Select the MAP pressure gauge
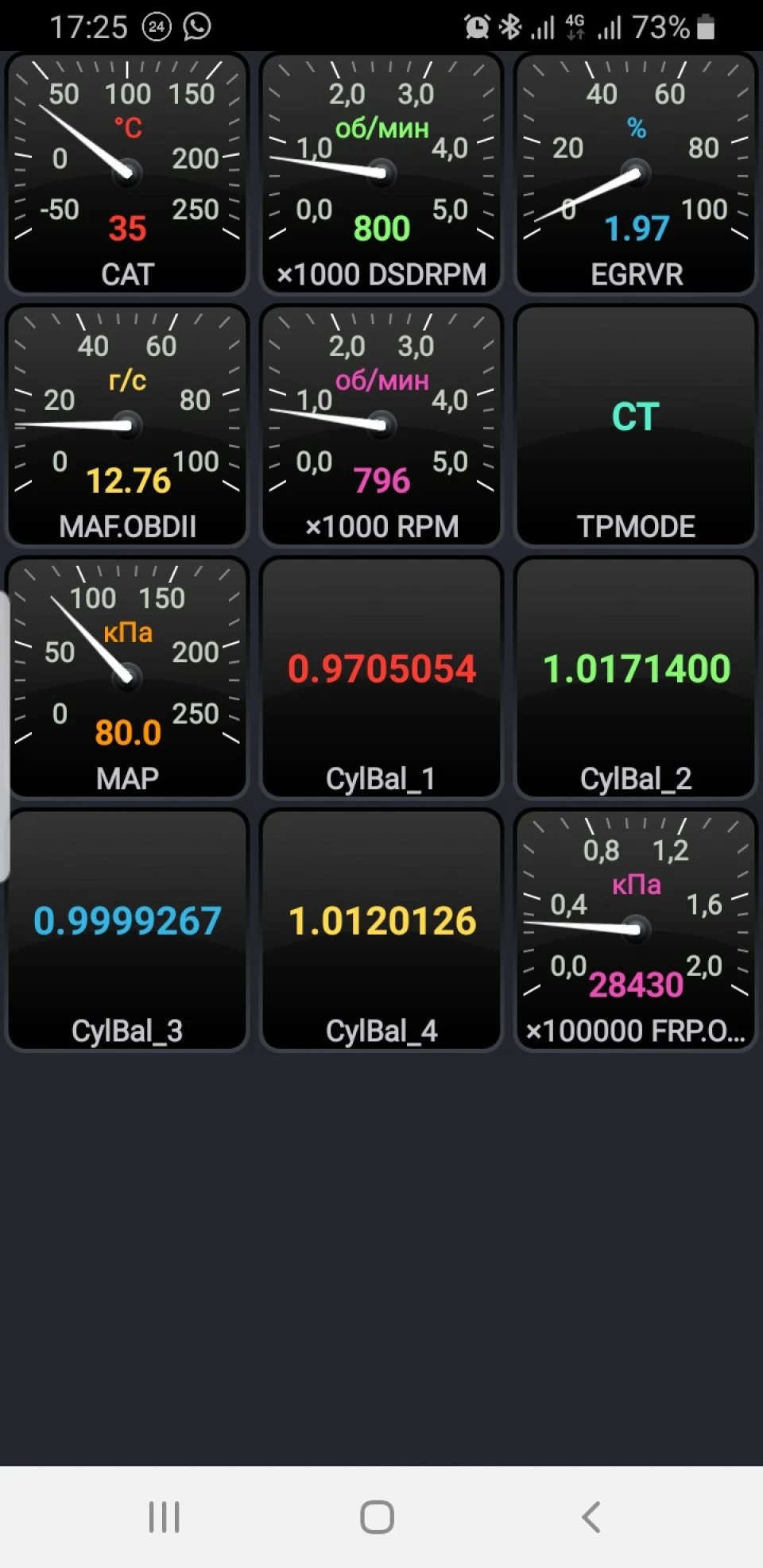This screenshot has height=1568, width=763. [127, 677]
